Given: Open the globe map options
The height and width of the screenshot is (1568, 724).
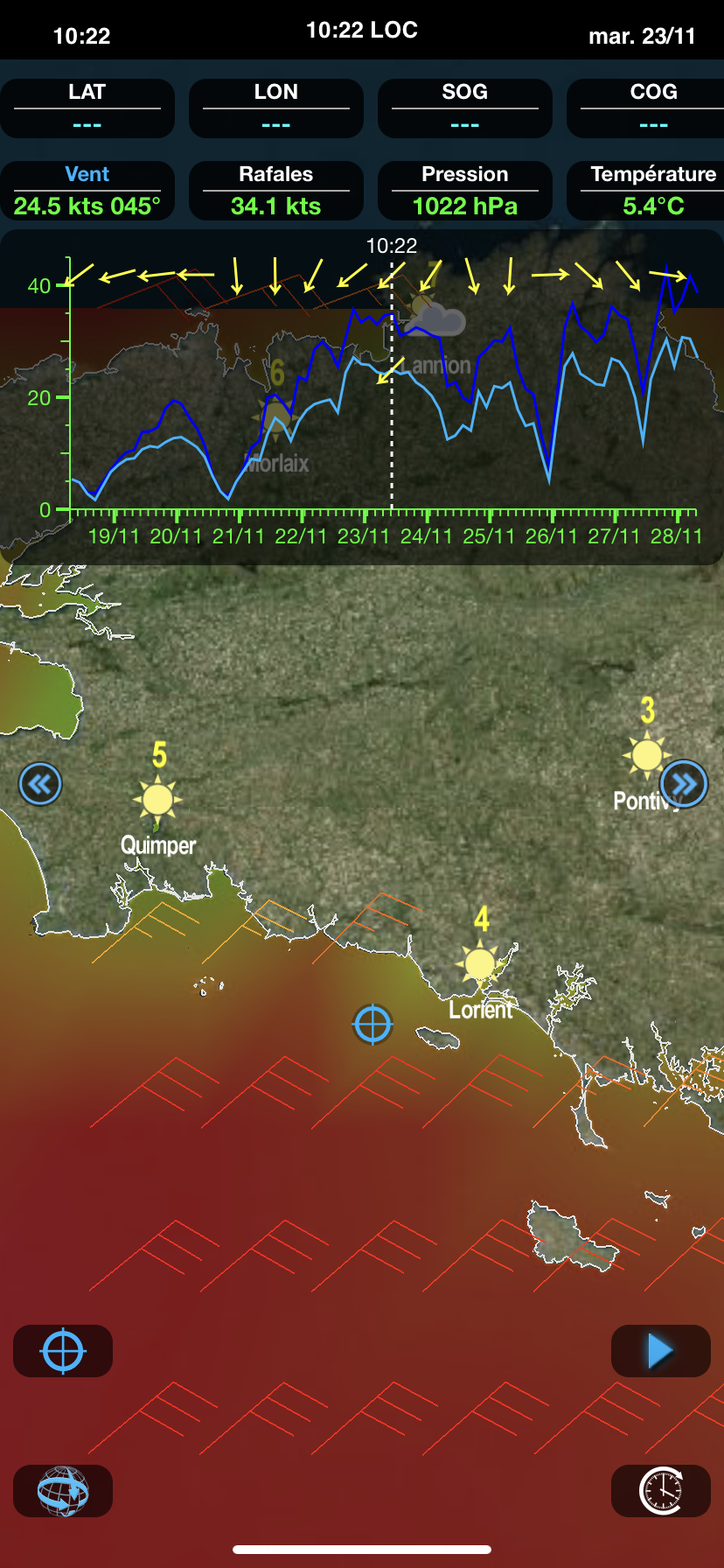Looking at the screenshot, I should (63, 1491).
